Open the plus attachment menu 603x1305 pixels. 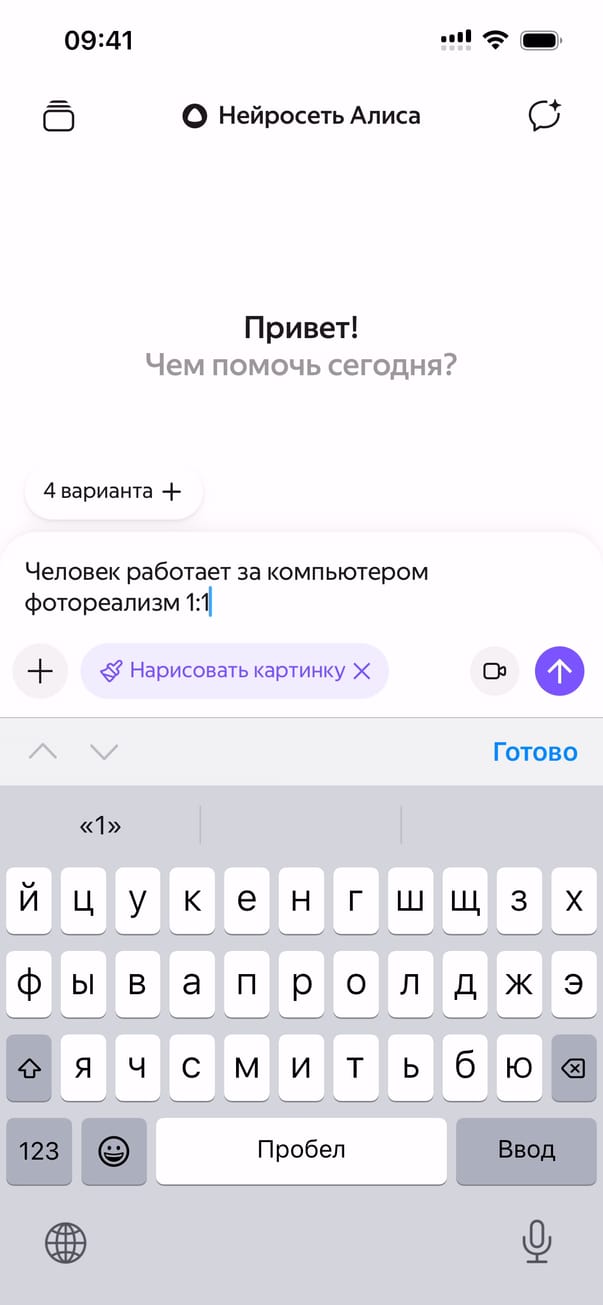tap(40, 671)
